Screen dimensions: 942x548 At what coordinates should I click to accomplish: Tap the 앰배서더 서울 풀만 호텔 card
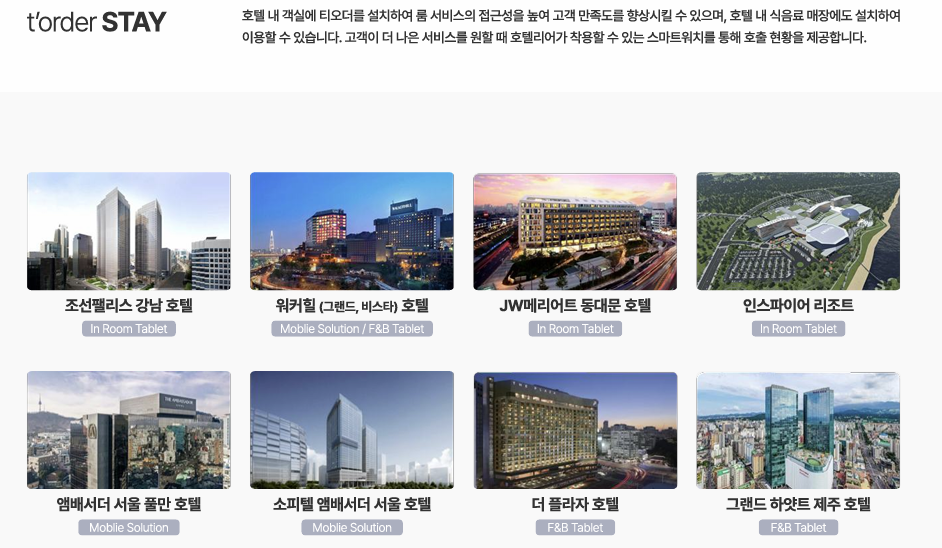coord(128,430)
